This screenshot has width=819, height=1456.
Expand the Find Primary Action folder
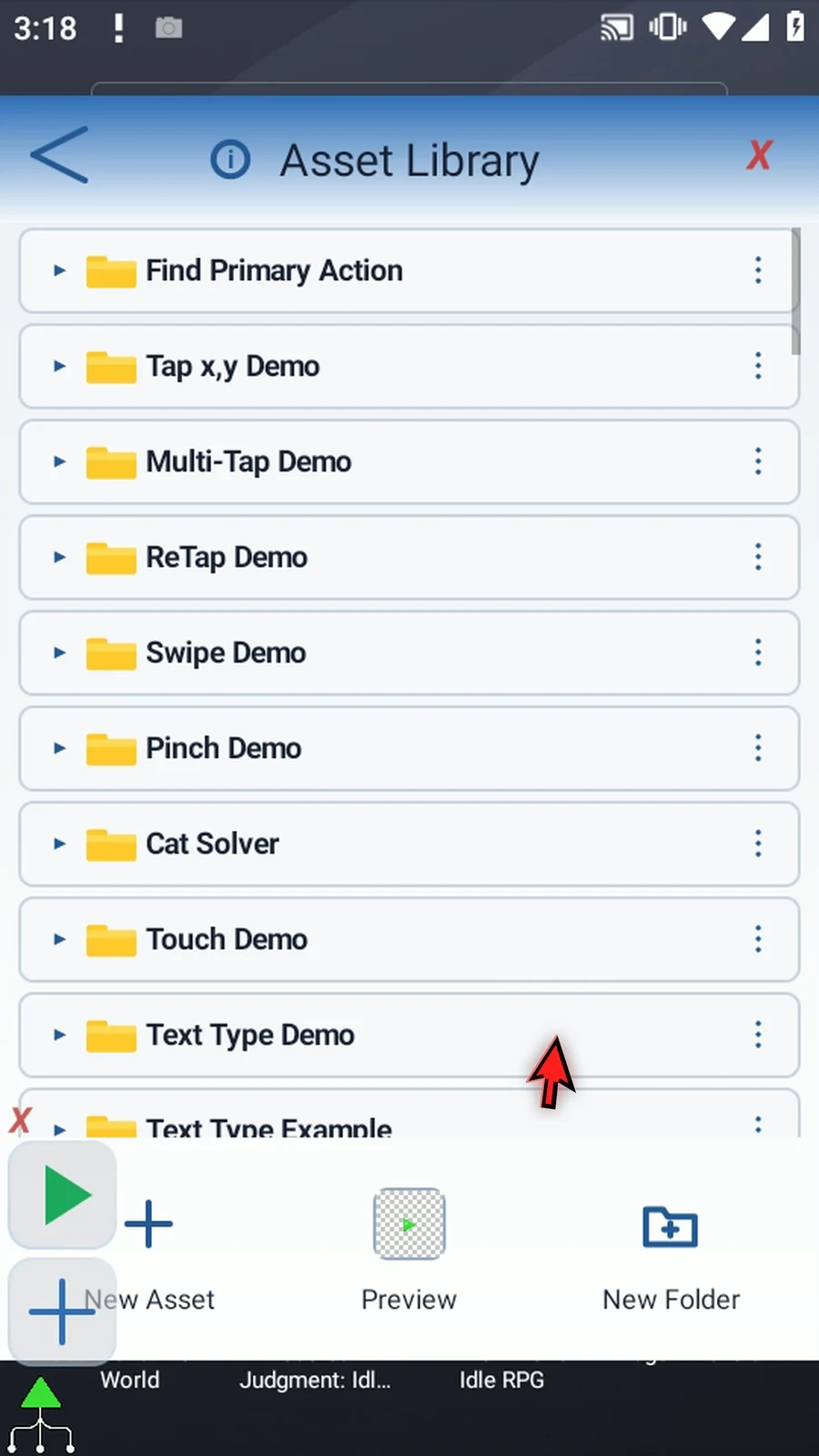click(x=59, y=270)
